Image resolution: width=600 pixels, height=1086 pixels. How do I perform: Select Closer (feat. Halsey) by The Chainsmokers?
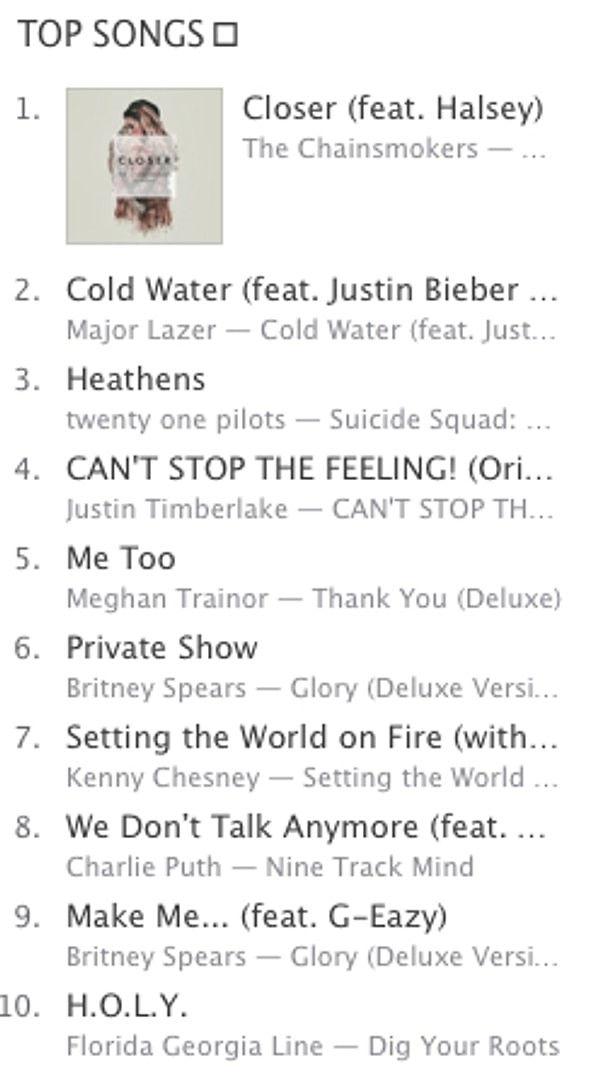click(x=392, y=109)
